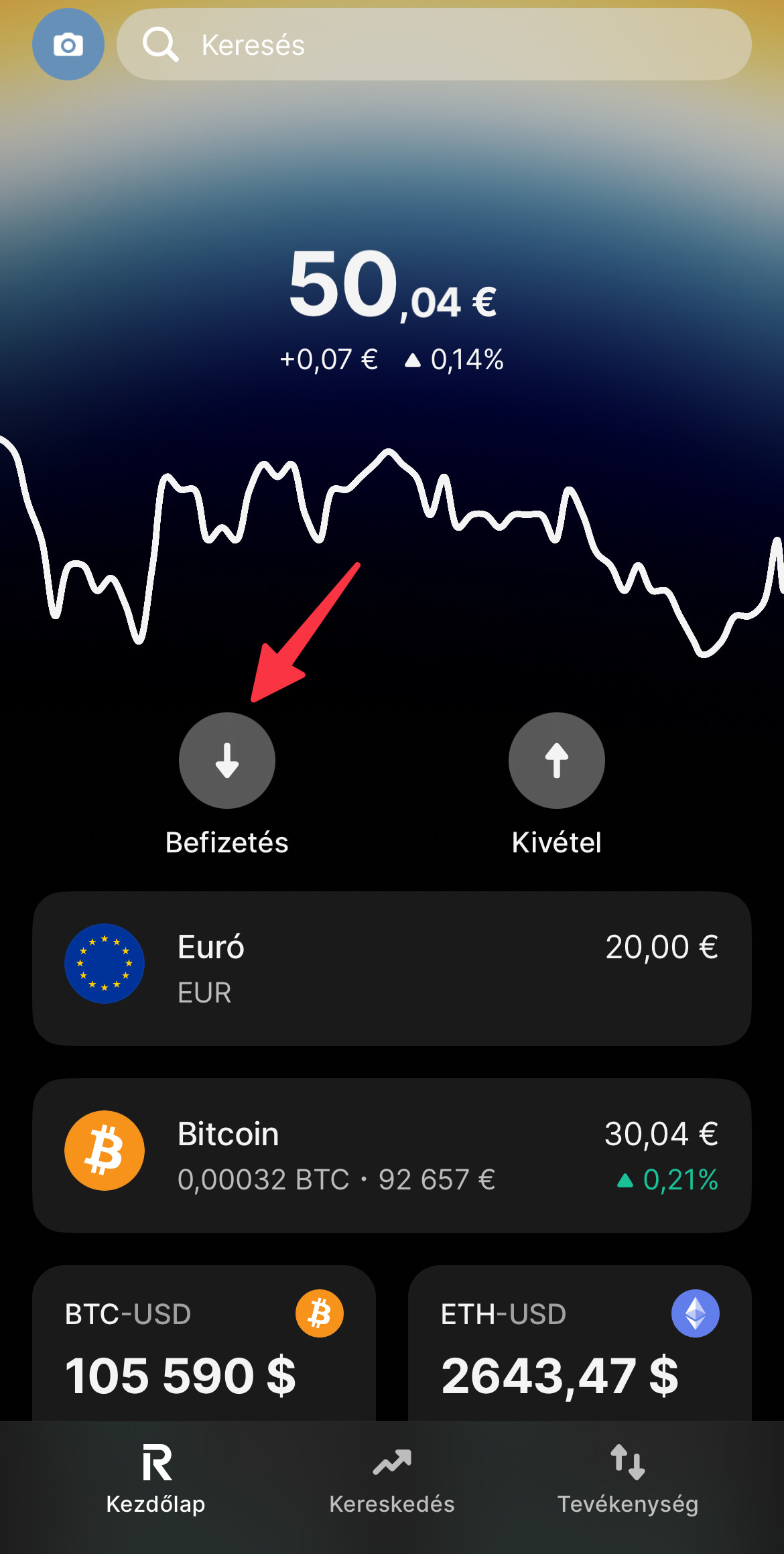
Task: Switch to the Tevékenység tab
Action: pyautogui.click(x=628, y=1479)
